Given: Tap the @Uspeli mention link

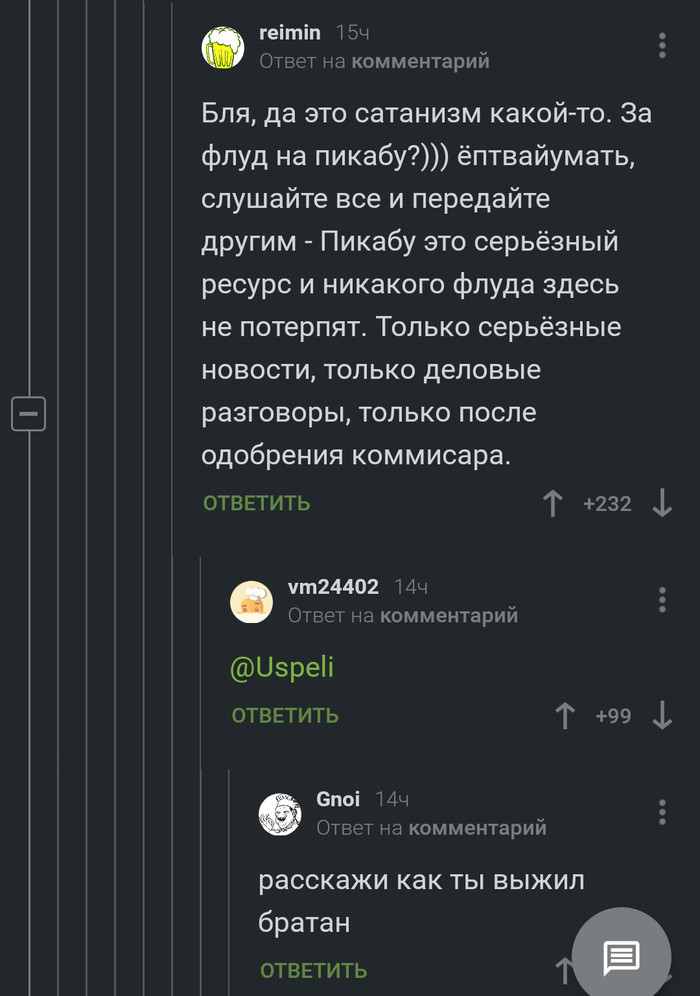Looking at the screenshot, I should pyautogui.click(x=281, y=668).
